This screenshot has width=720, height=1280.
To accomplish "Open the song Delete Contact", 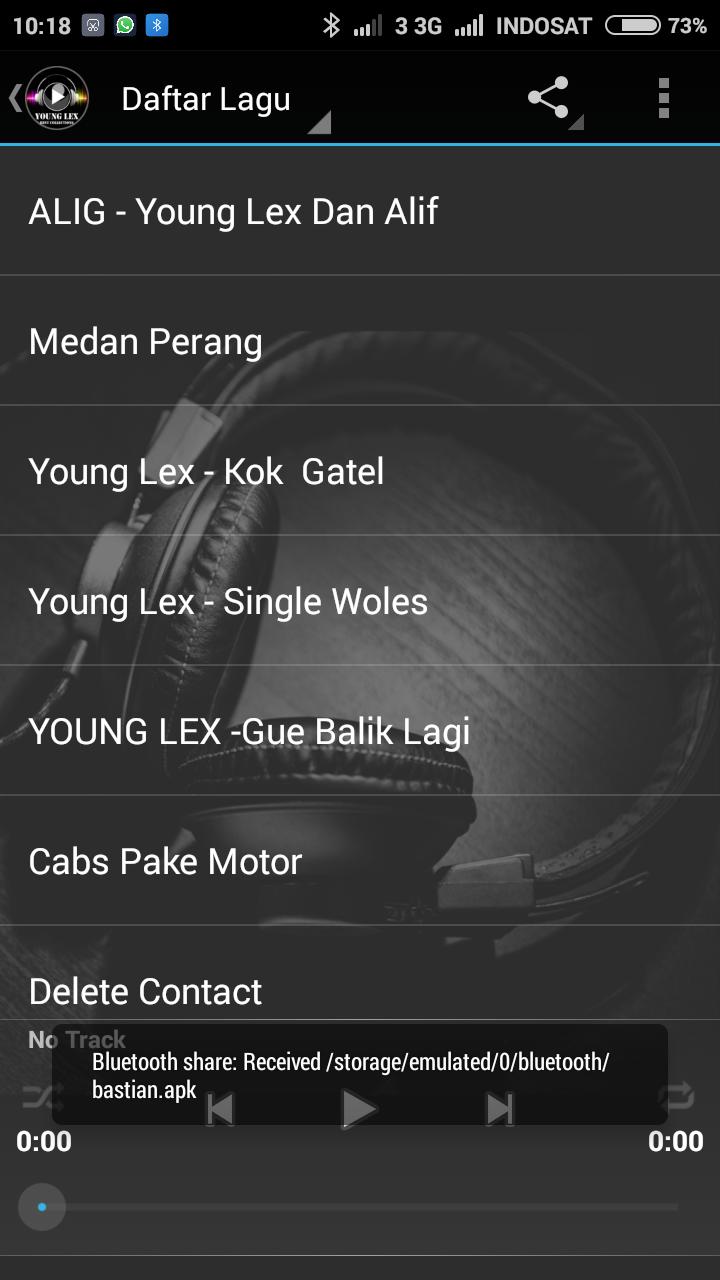I will pos(360,990).
